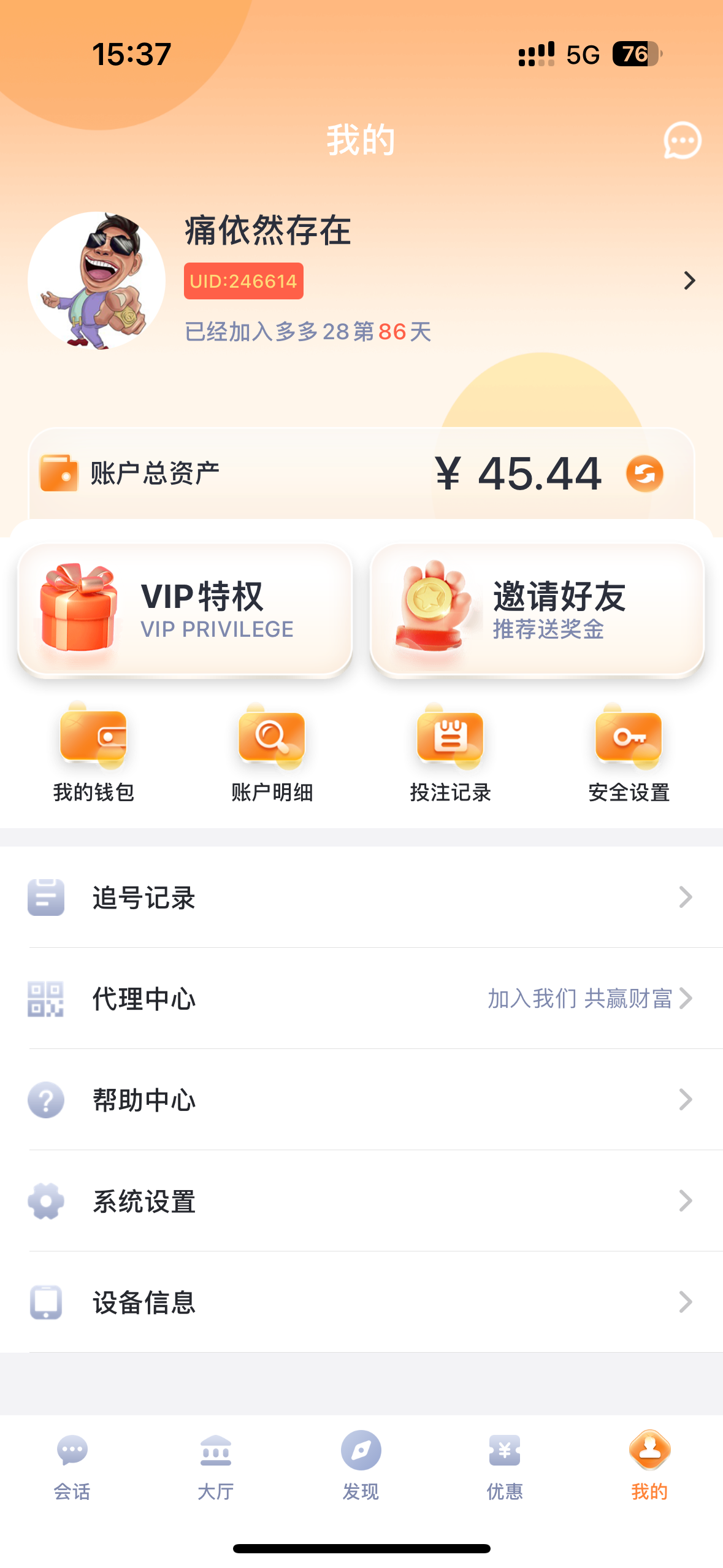Open 我的钱包 wallet
The image size is (723, 1568).
click(x=93, y=753)
